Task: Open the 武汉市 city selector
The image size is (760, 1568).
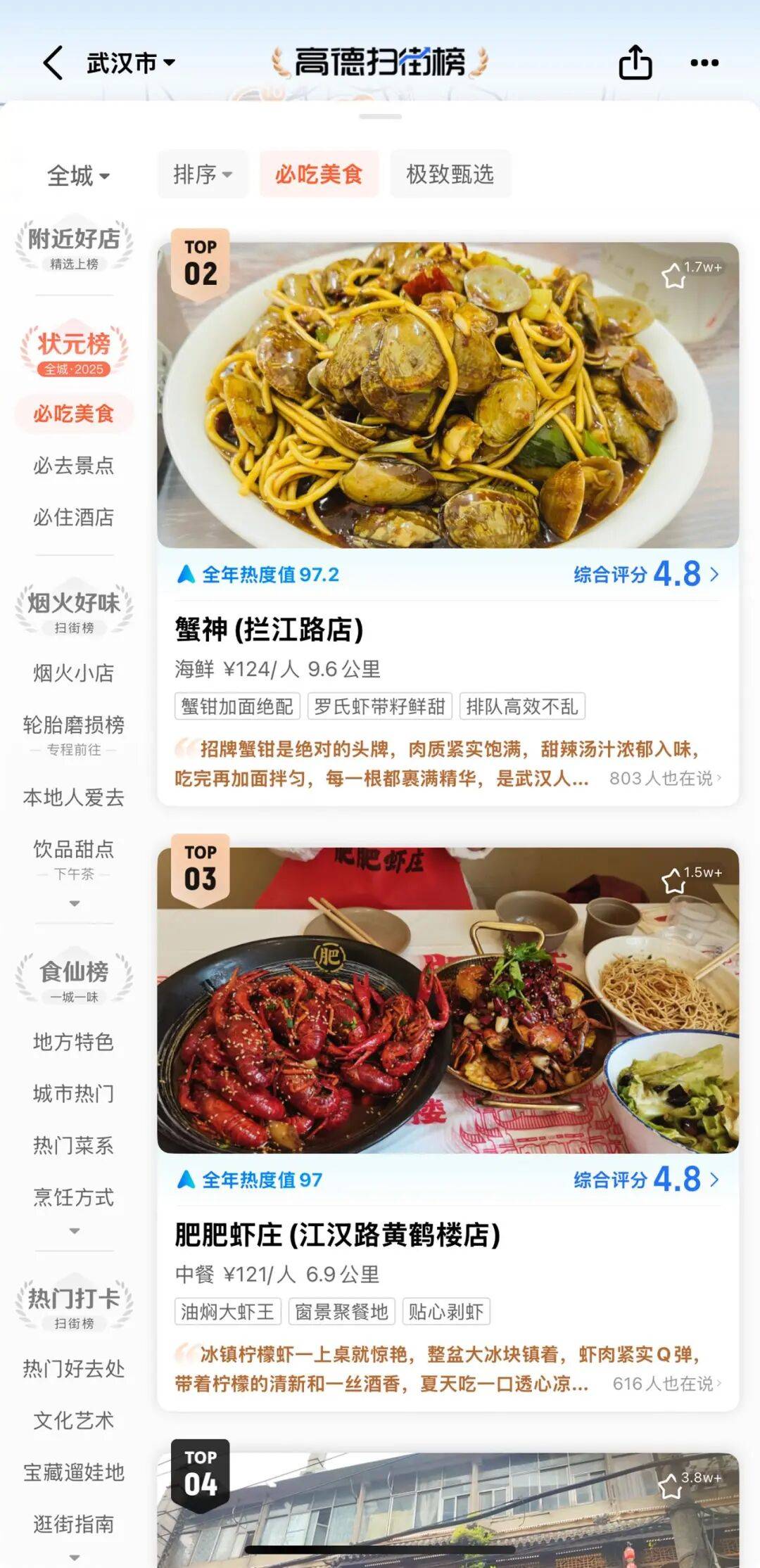Action: click(x=130, y=63)
